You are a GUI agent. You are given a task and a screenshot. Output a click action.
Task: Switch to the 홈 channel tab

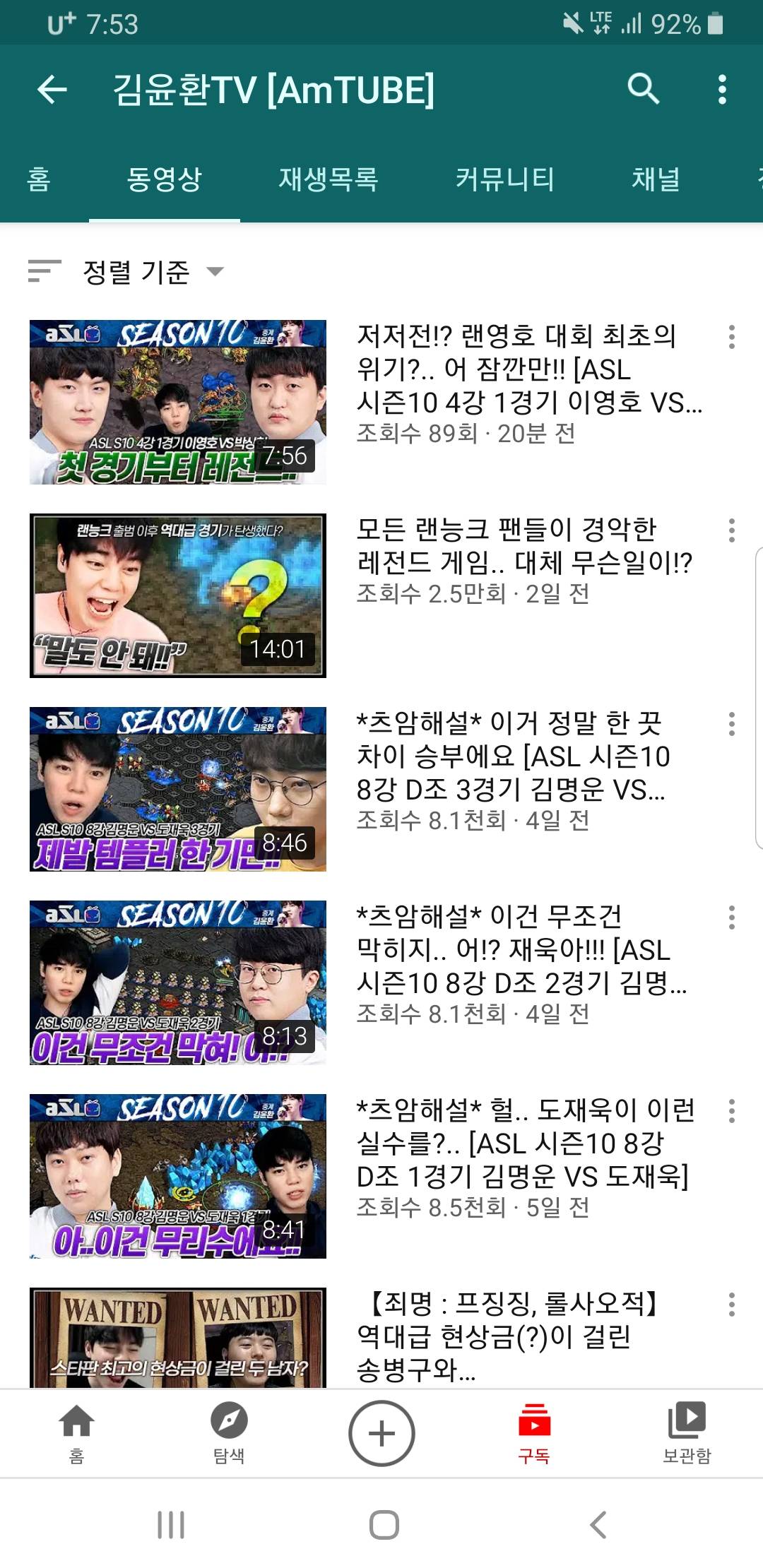point(39,179)
